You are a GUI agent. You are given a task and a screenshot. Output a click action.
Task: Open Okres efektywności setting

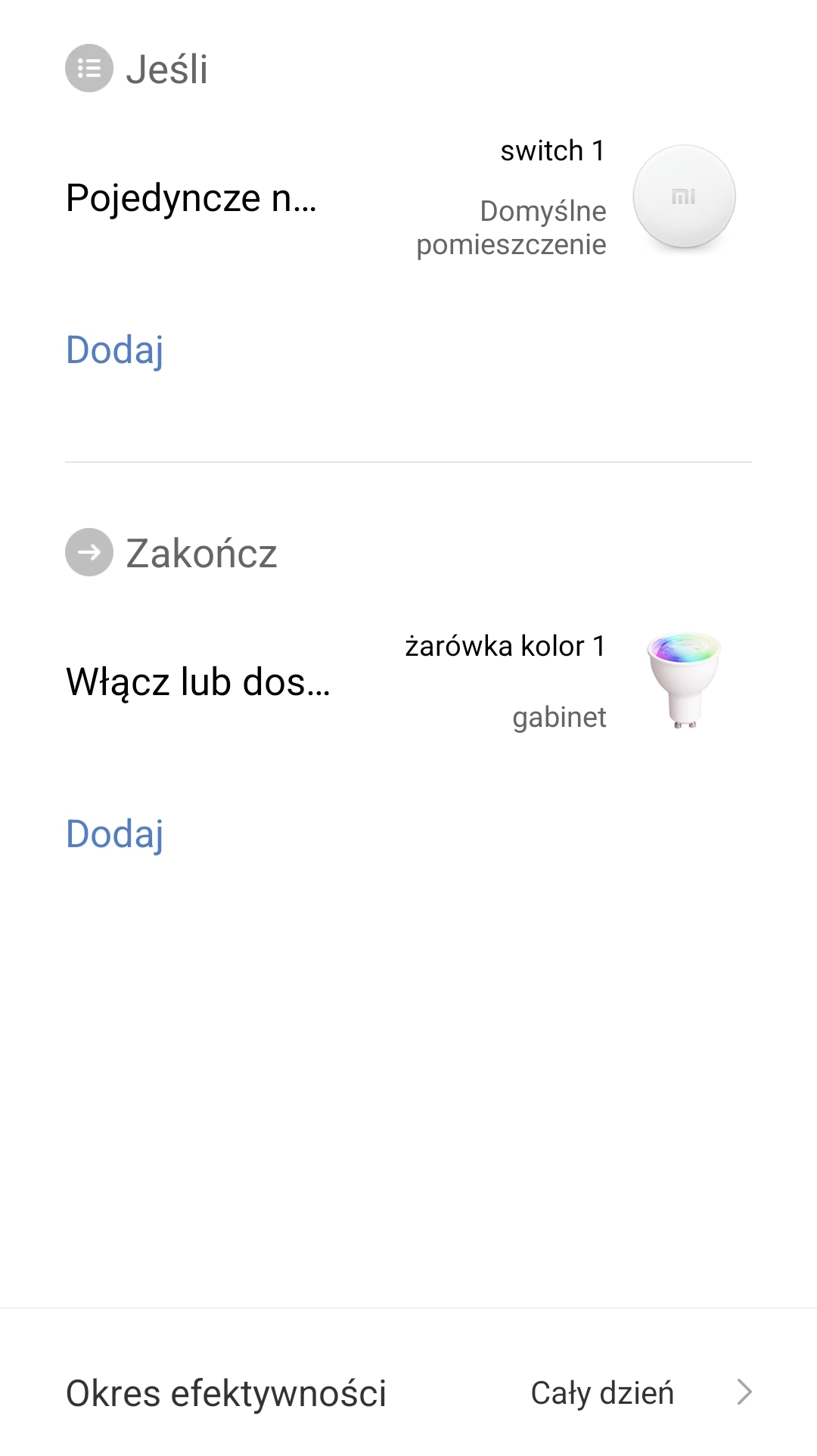[408, 1392]
